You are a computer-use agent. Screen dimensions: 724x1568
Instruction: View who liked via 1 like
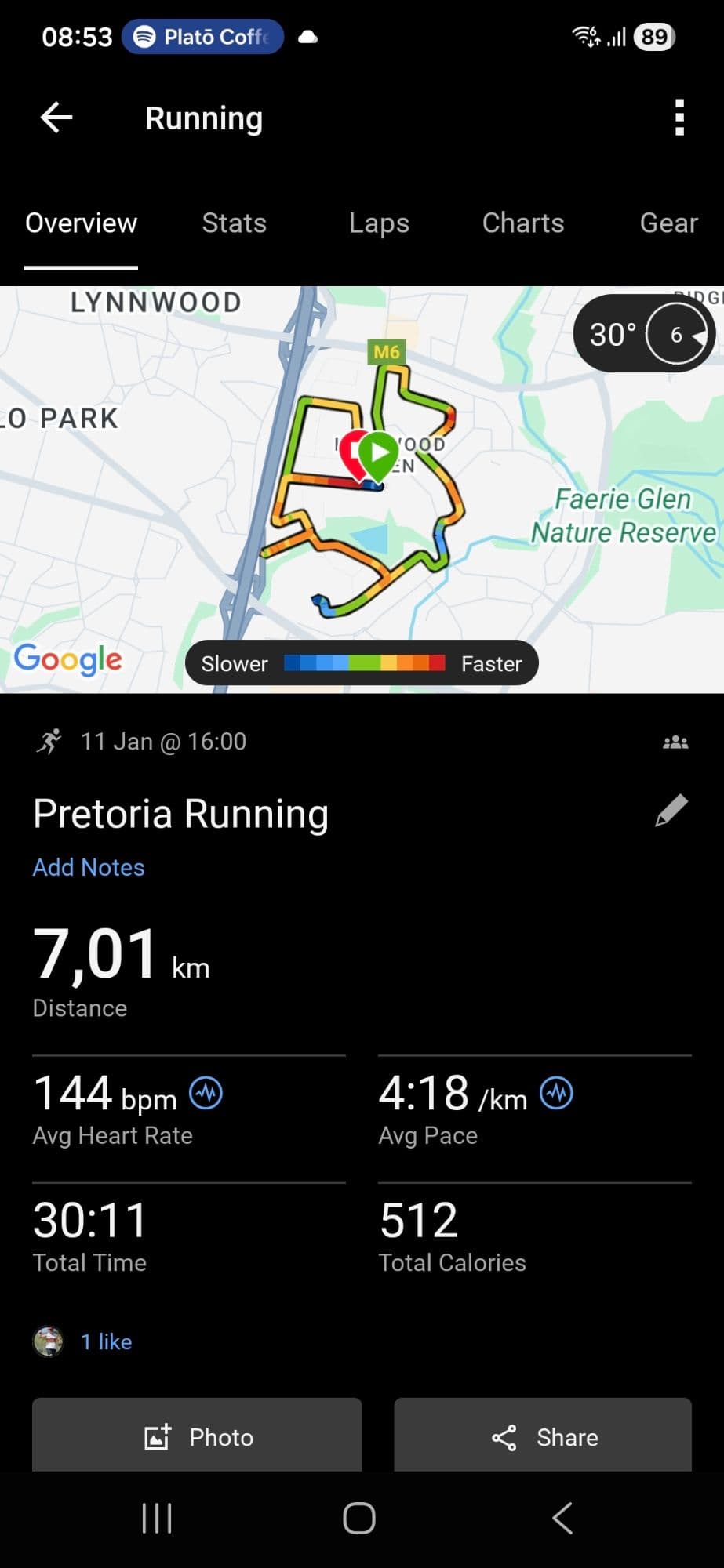(x=106, y=1341)
